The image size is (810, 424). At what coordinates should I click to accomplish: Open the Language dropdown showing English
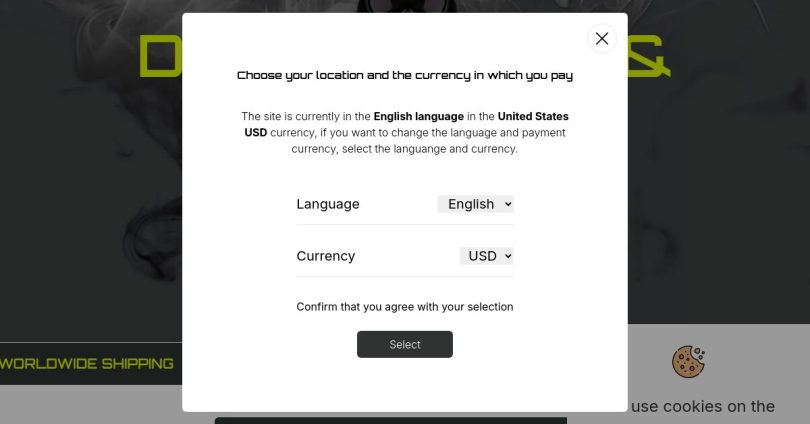pyautogui.click(x=476, y=204)
